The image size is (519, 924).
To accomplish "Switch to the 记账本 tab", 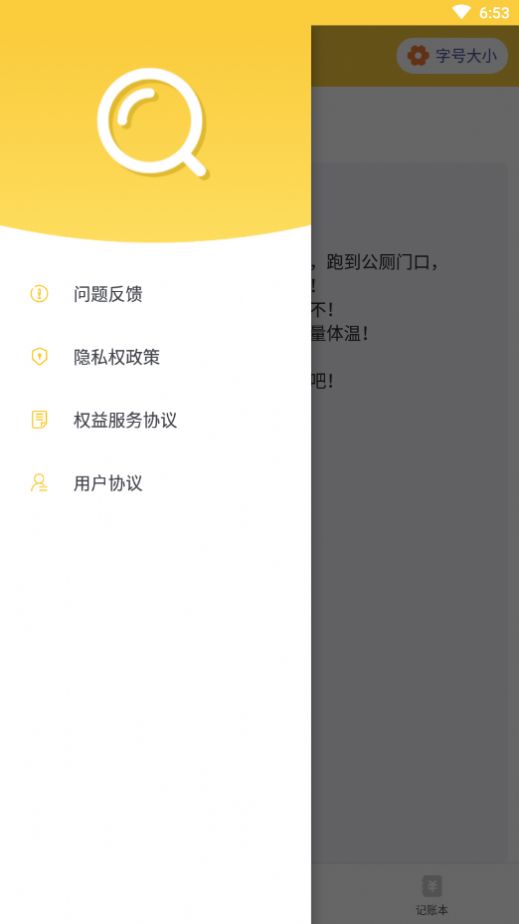I will click(x=432, y=894).
